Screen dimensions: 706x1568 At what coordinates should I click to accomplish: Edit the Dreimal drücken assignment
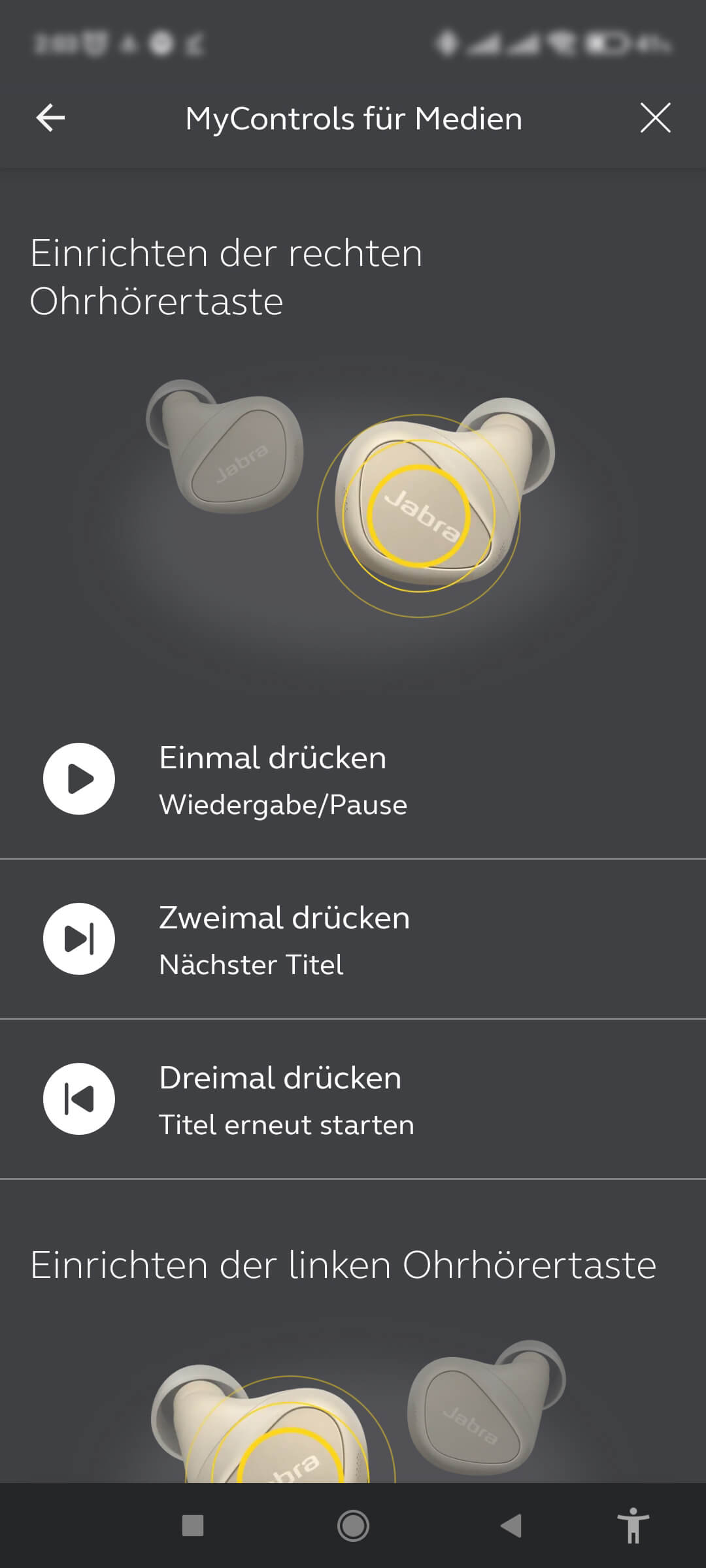pyautogui.click(x=353, y=1100)
